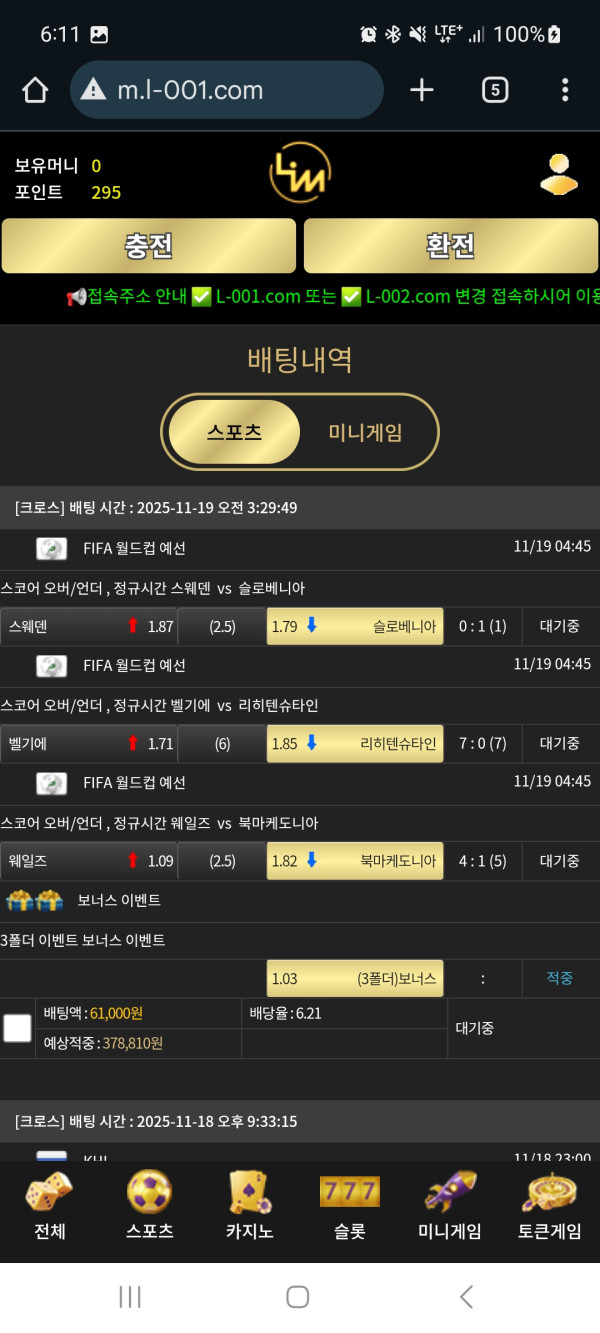The height and width of the screenshot is (1333, 600).
Task: Check the box beside 배팅액 61,000원
Action: point(17,1028)
